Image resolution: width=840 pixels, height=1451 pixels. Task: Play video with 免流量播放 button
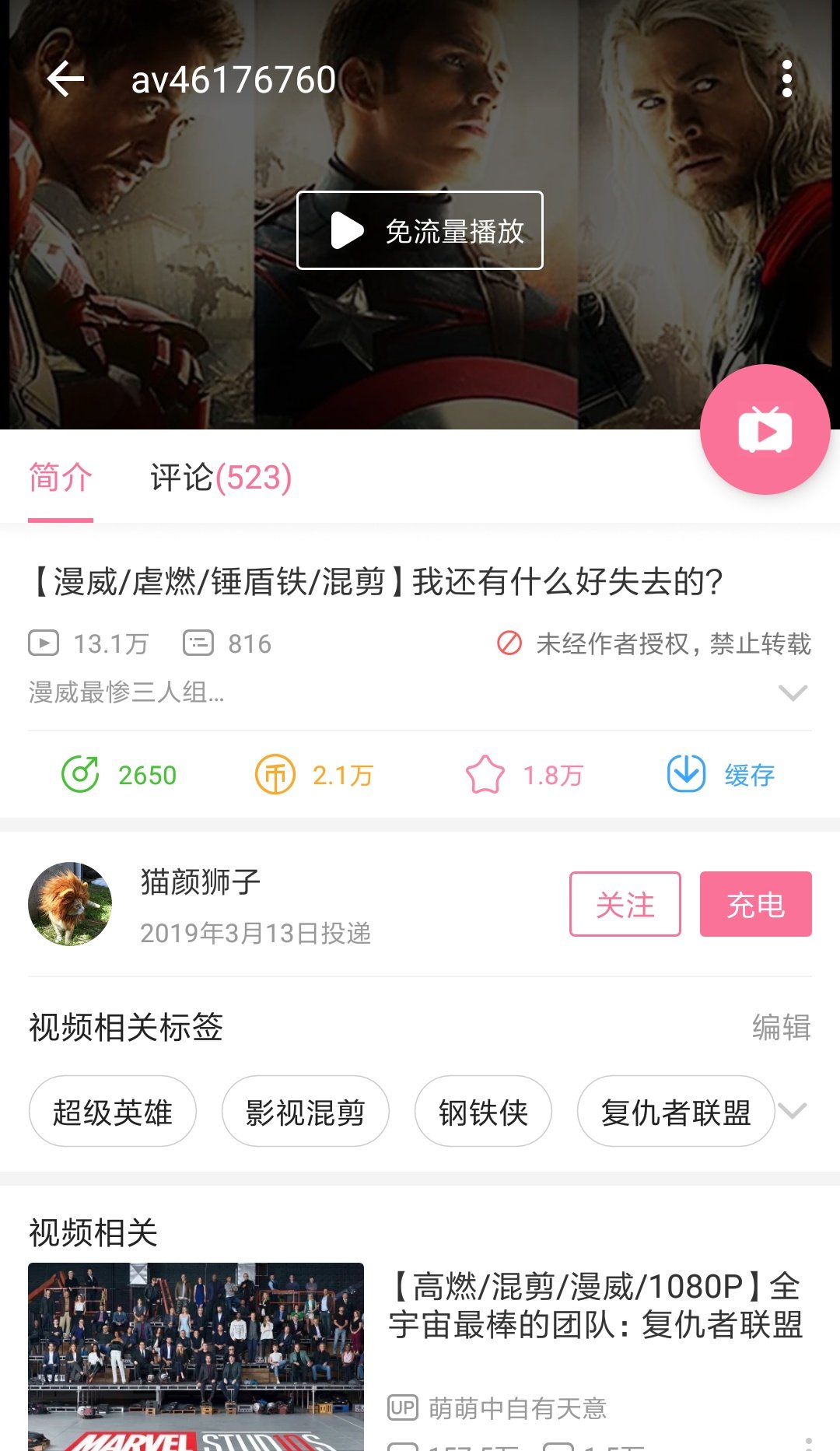420,230
